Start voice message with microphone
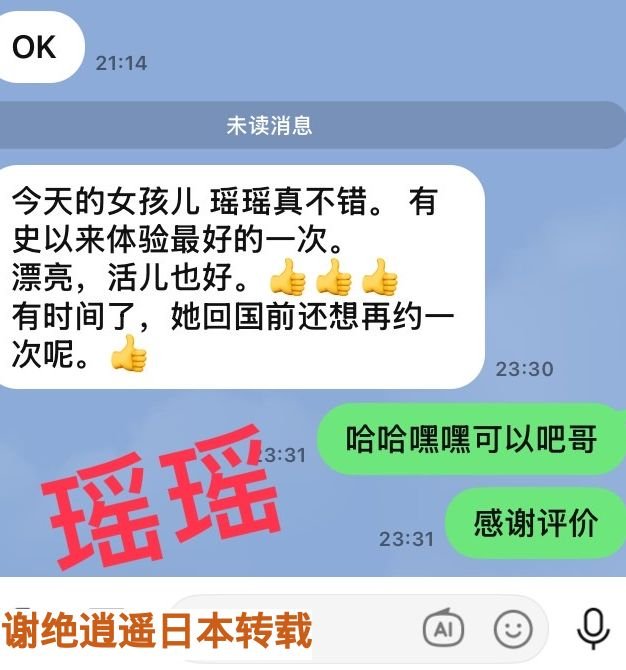 click(594, 629)
